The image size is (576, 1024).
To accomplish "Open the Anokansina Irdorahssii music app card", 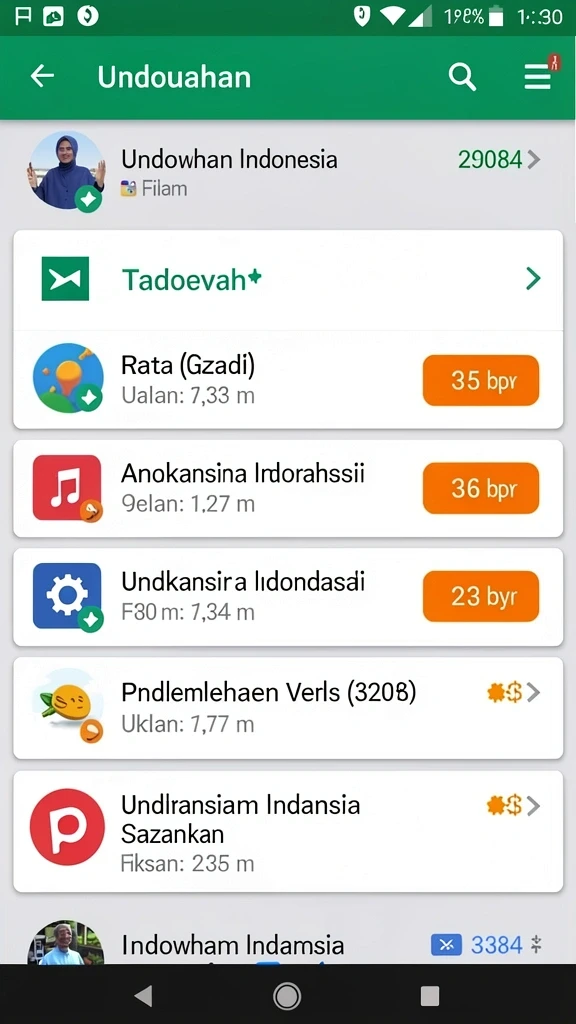I will click(x=288, y=488).
